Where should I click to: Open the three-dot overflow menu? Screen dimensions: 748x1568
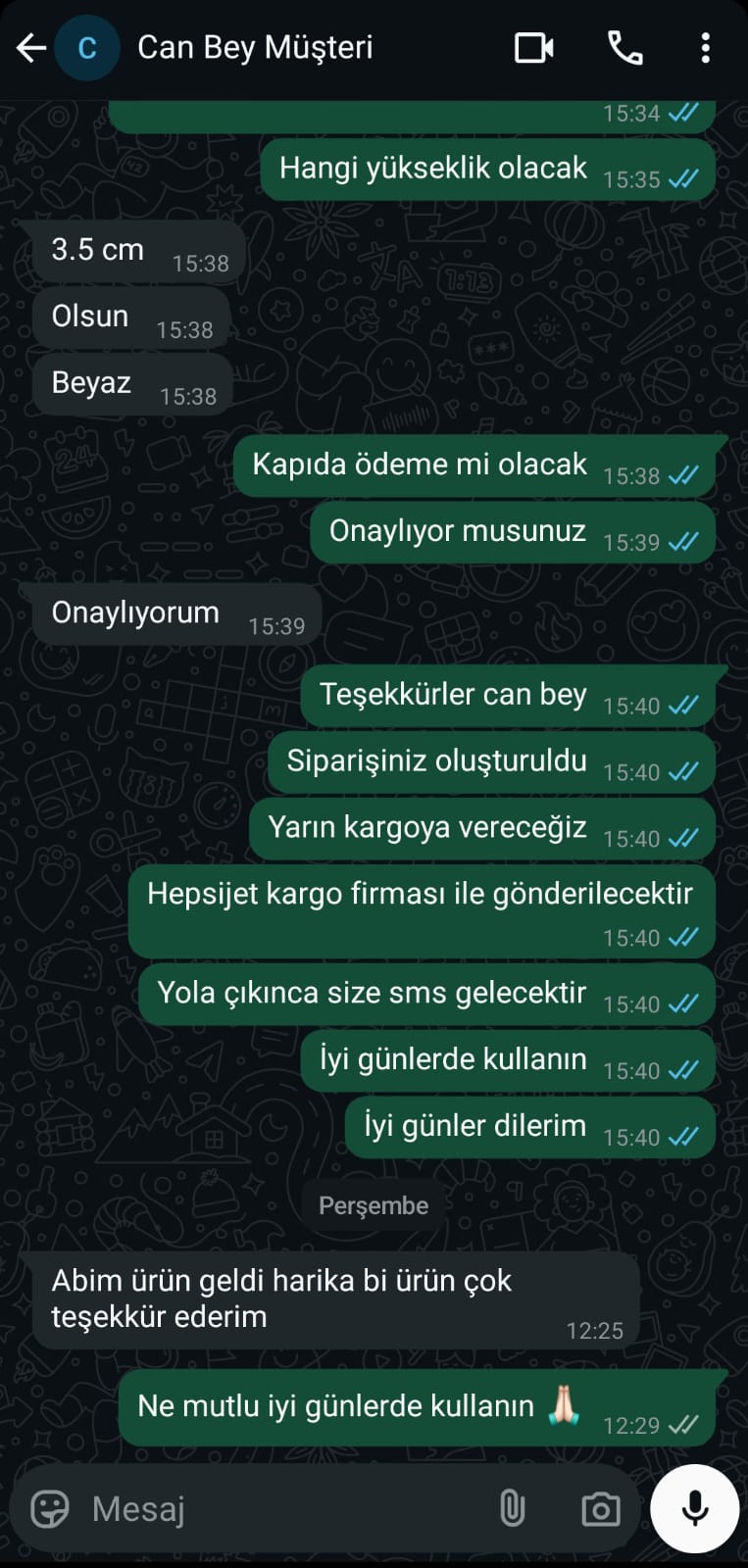[x=705, y=47]
